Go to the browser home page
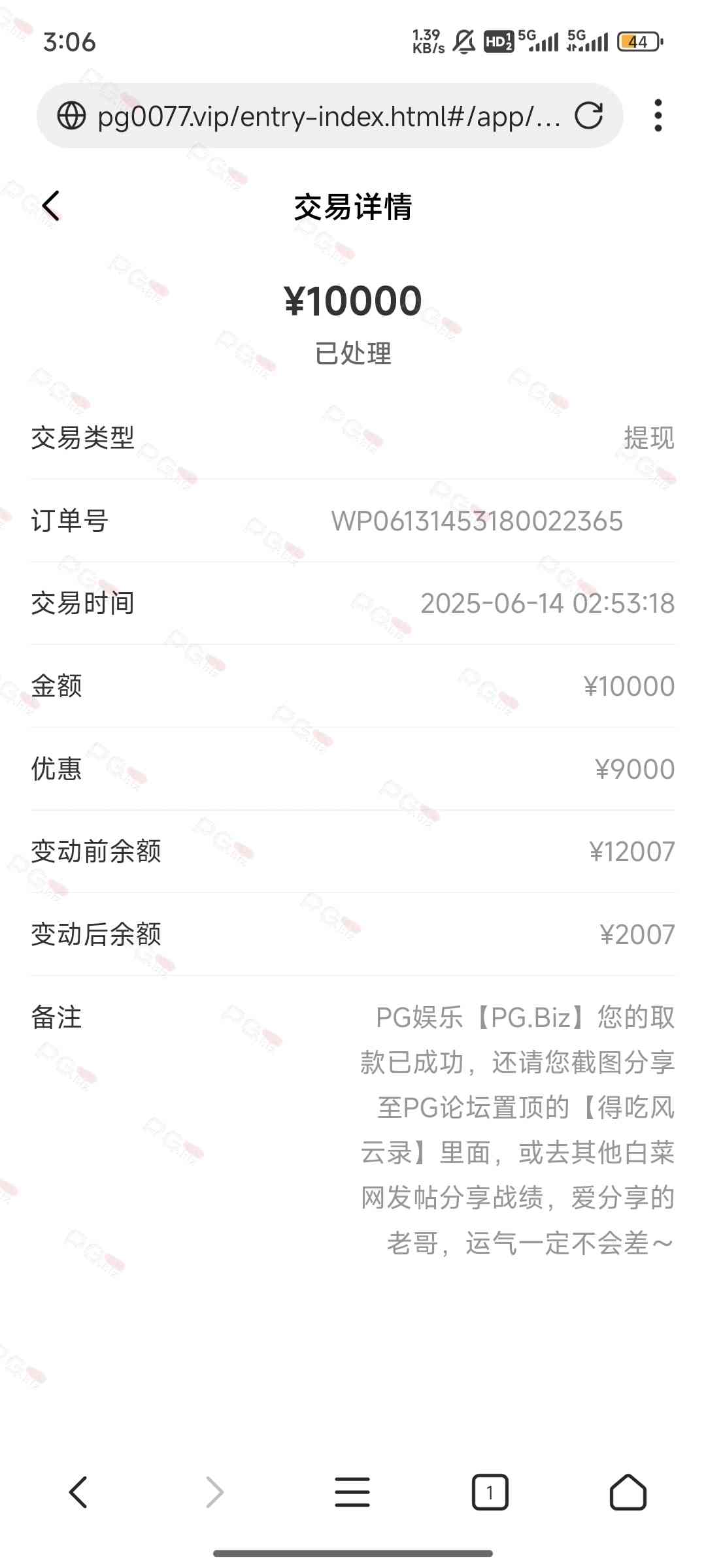Image resolution: width=706 pixels, height=1568 pixels. 628,1492
